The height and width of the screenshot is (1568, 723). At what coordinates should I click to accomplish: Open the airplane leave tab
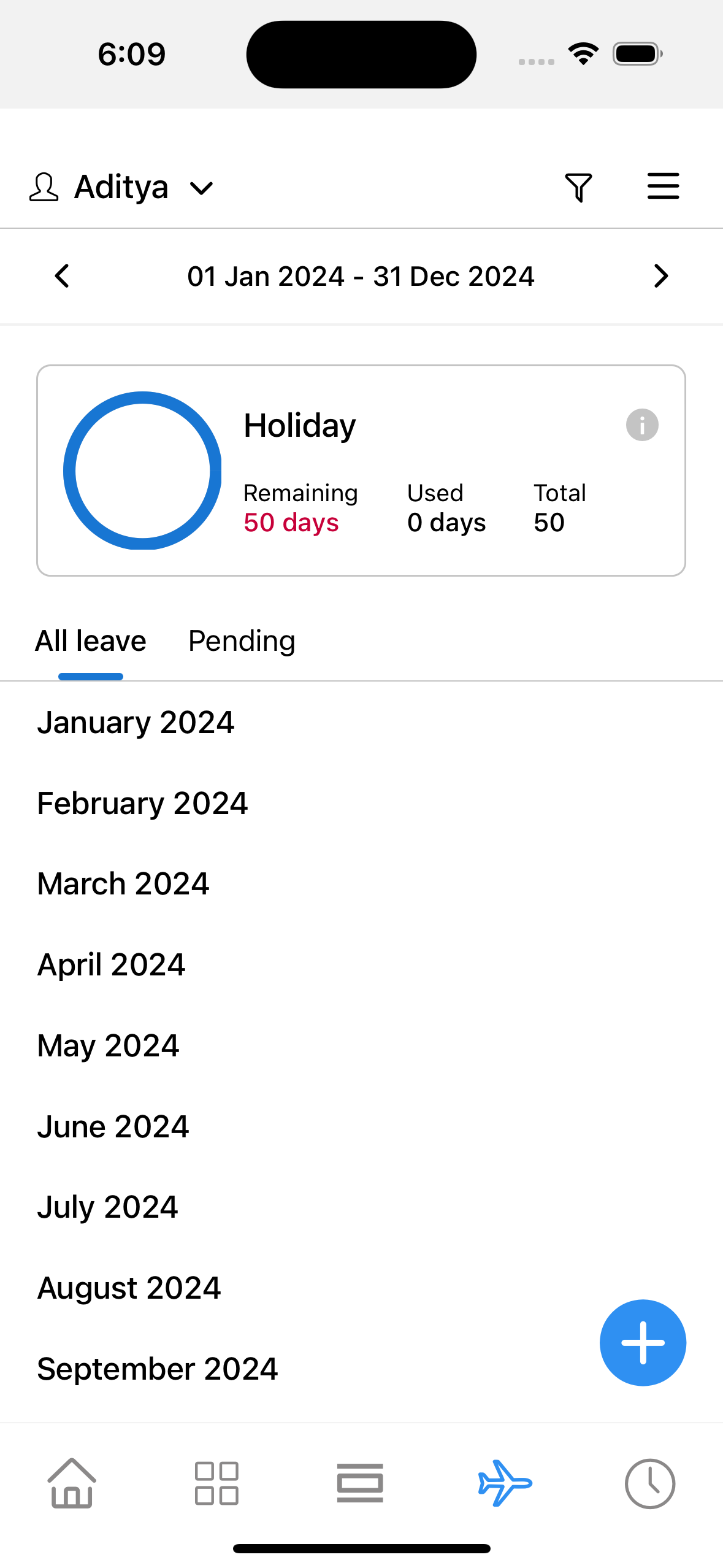(505, 1483)
